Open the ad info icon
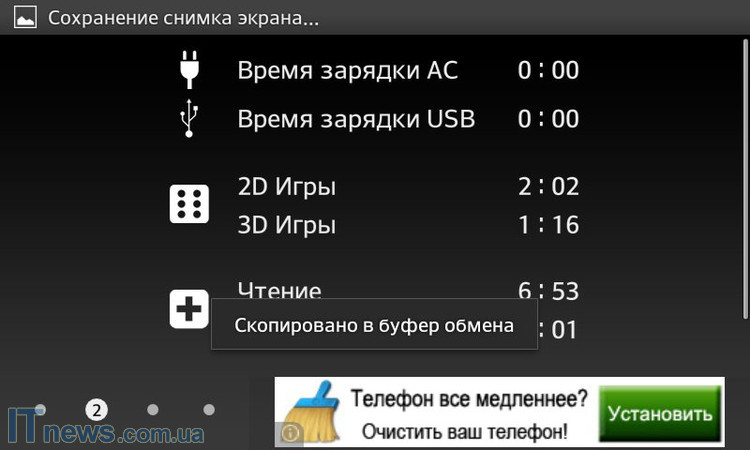 (291, 433)
